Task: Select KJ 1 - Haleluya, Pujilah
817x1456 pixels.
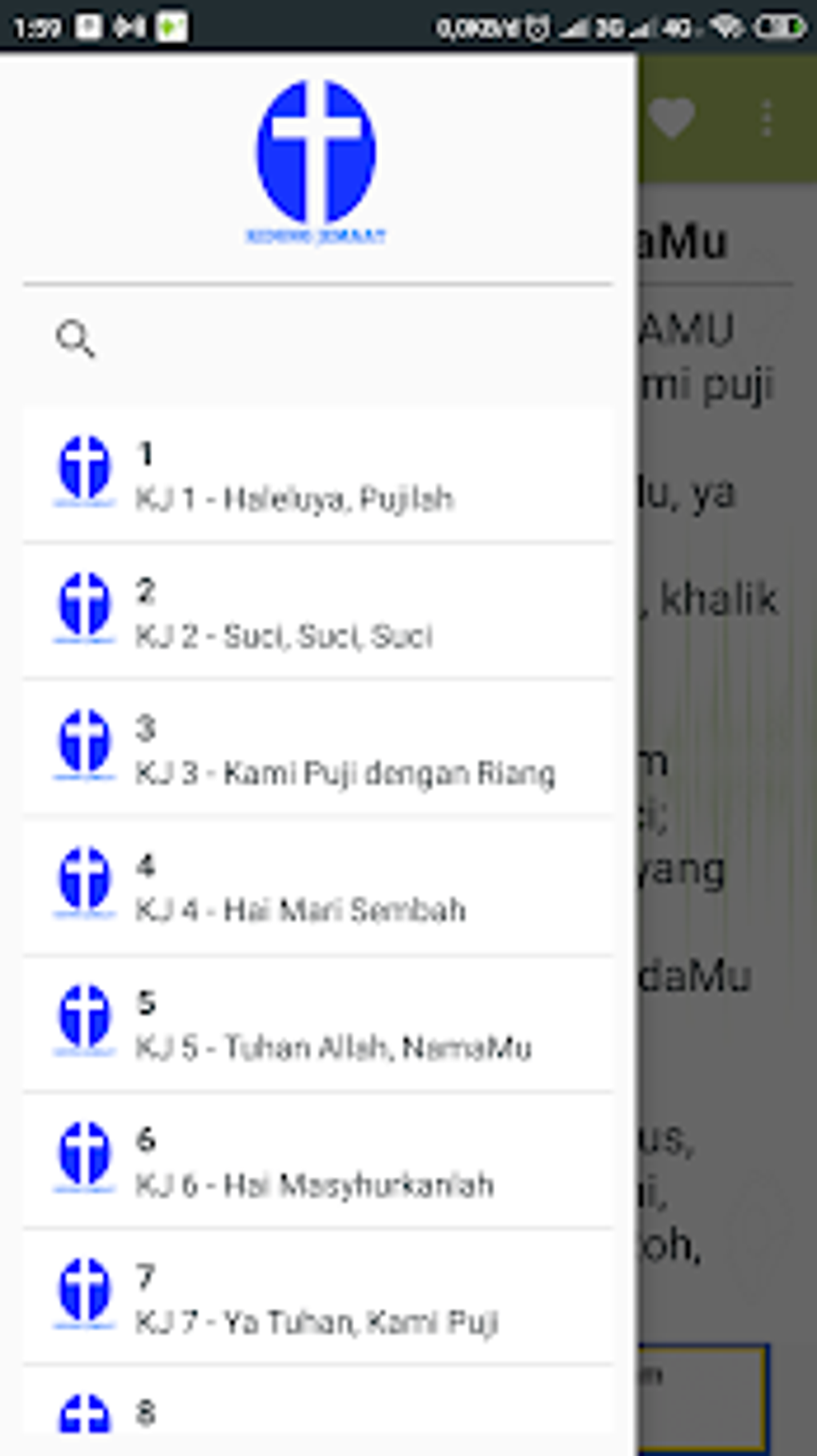Action: [x=320, y=475]
